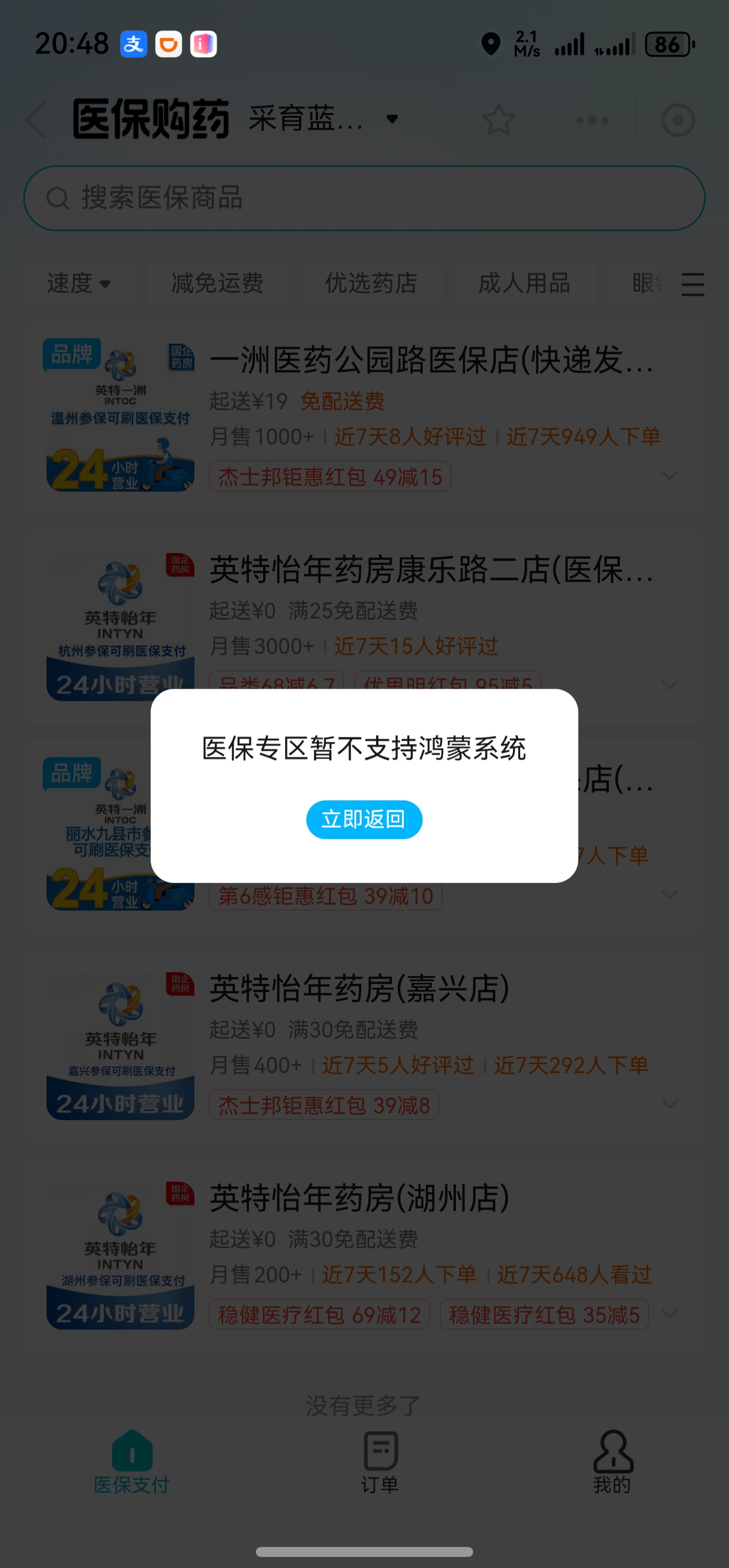Close the mini program via the circle icon

click(x=677, y=120)
